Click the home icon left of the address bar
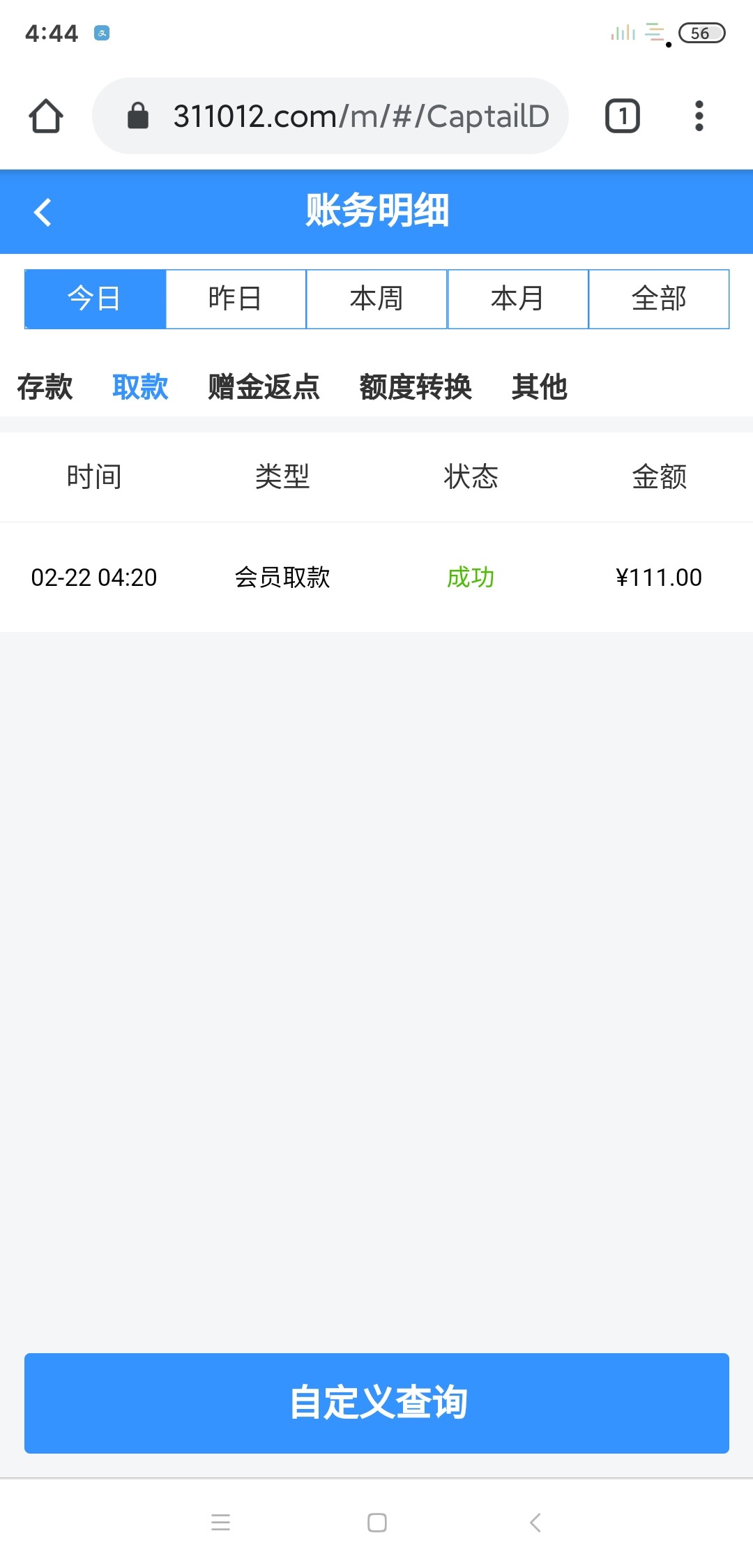 click(x=46, y=116)
